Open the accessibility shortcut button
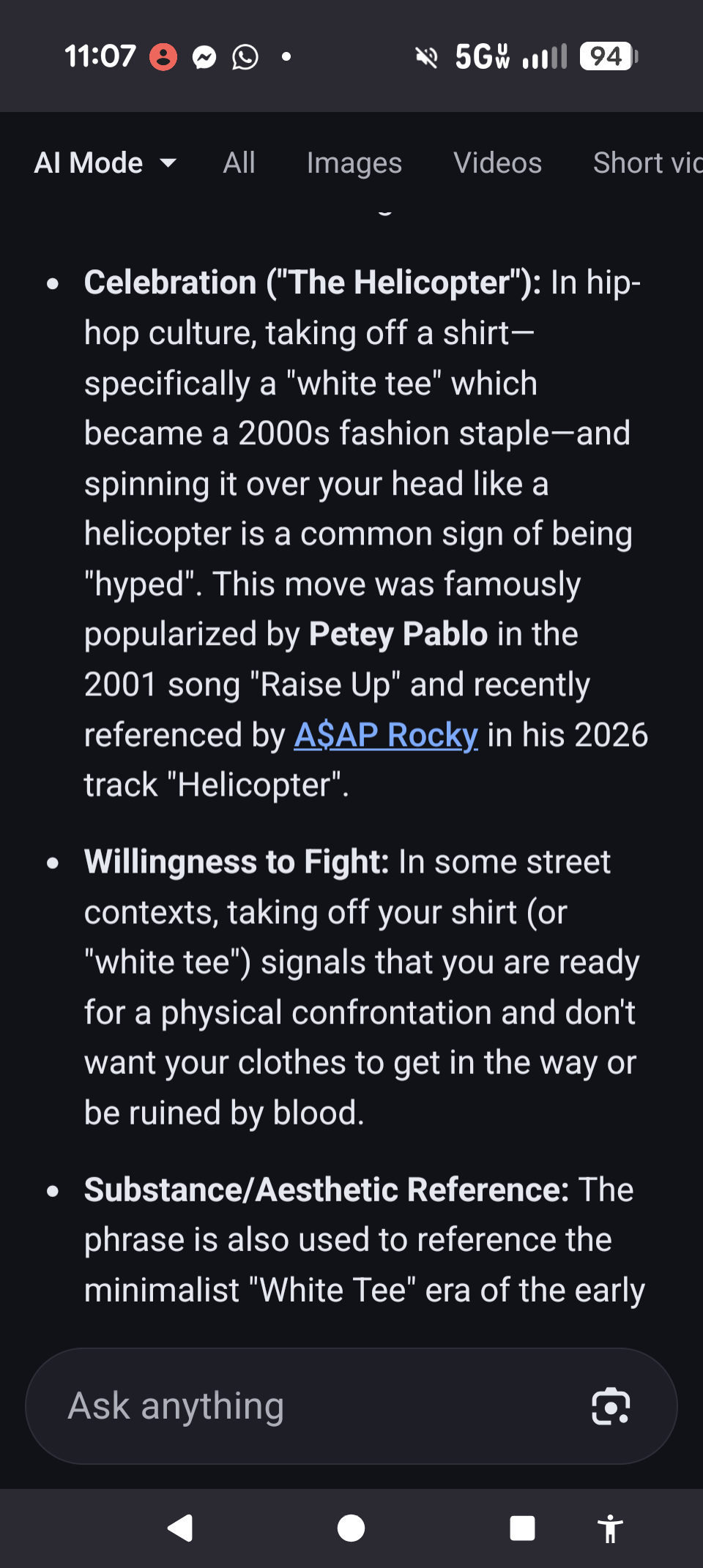Screen dimensions: 703x1568 pos(610,1528)
